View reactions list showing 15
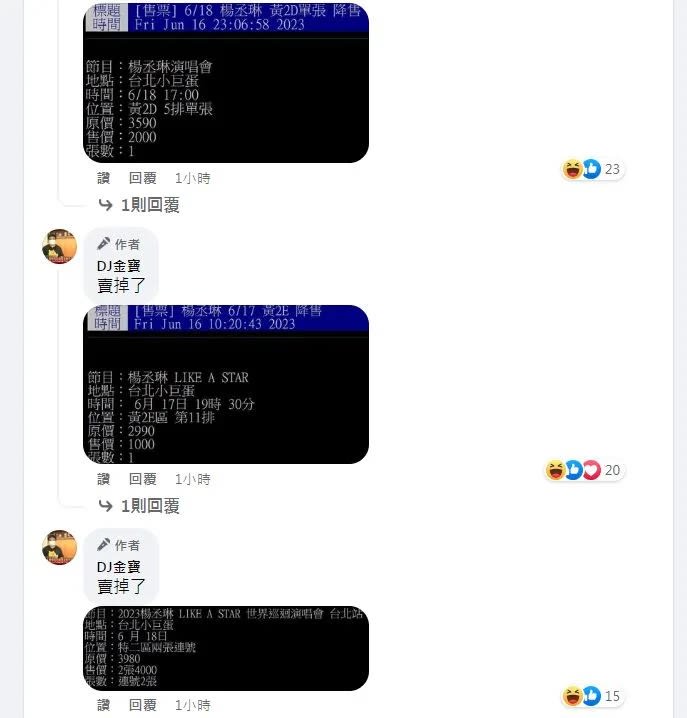Image resolution: width=687 pixels, height=718 pixels. coord(594,696)
